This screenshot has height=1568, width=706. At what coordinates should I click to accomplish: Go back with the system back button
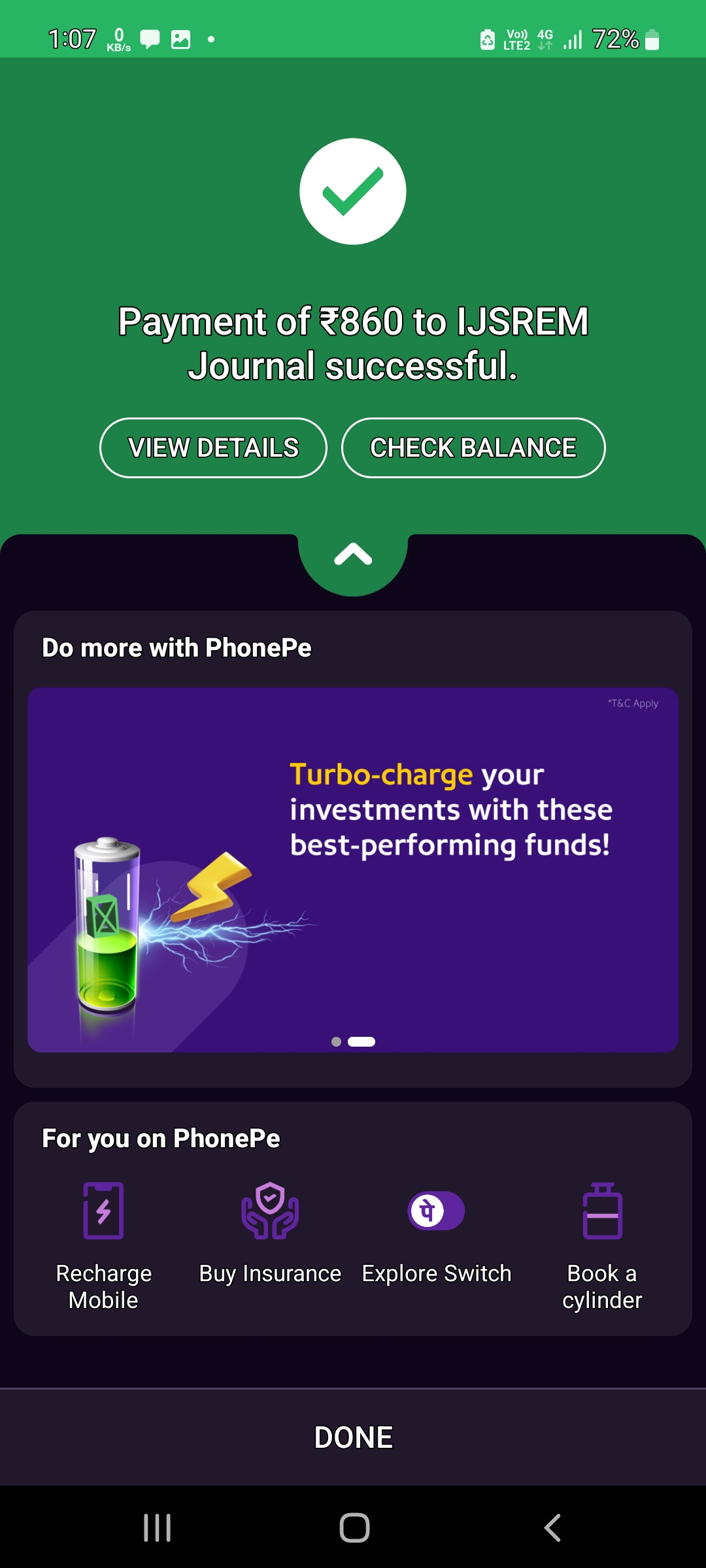[x=552, y=1528]
